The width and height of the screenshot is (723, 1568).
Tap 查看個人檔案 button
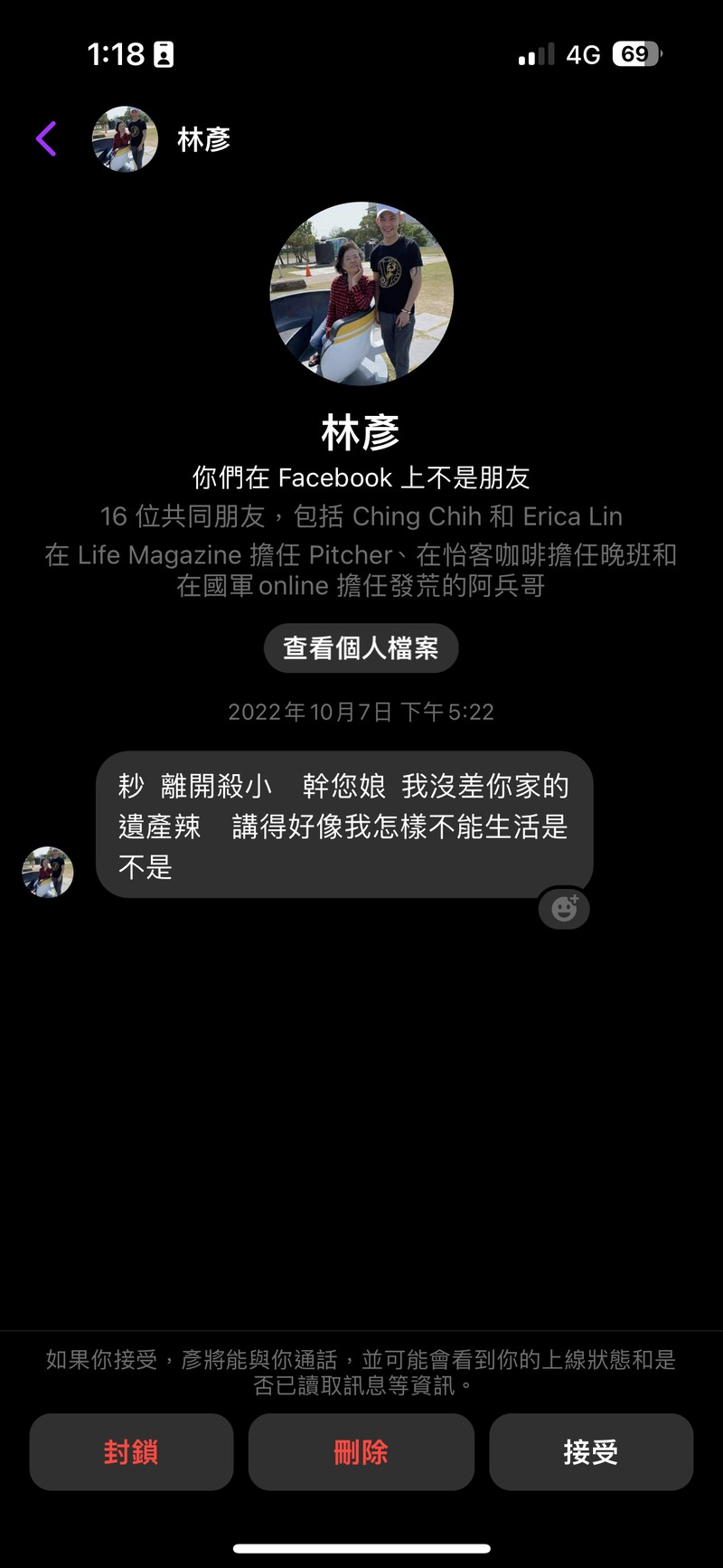click(361, 647)
